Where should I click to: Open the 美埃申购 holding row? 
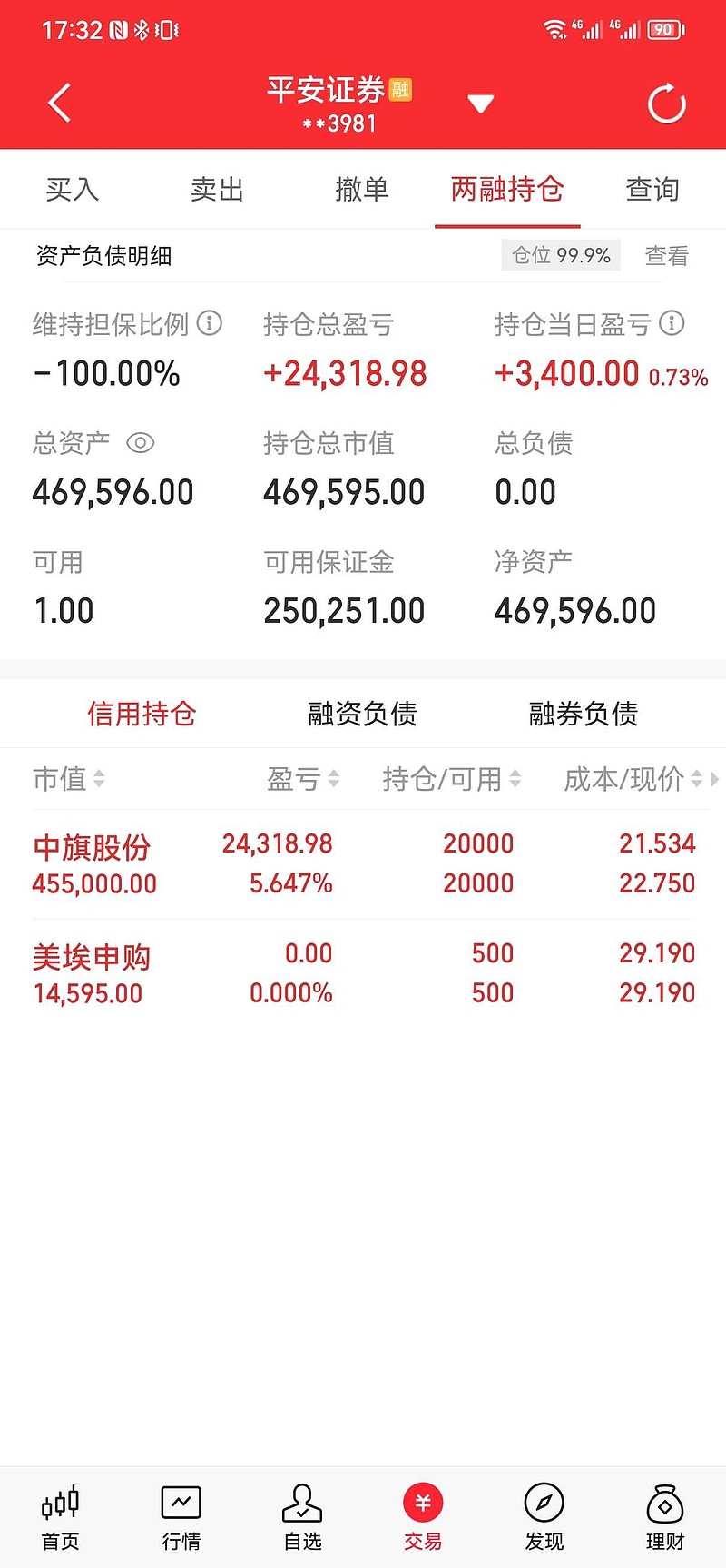pyautogui.click(x=363, y=973)
